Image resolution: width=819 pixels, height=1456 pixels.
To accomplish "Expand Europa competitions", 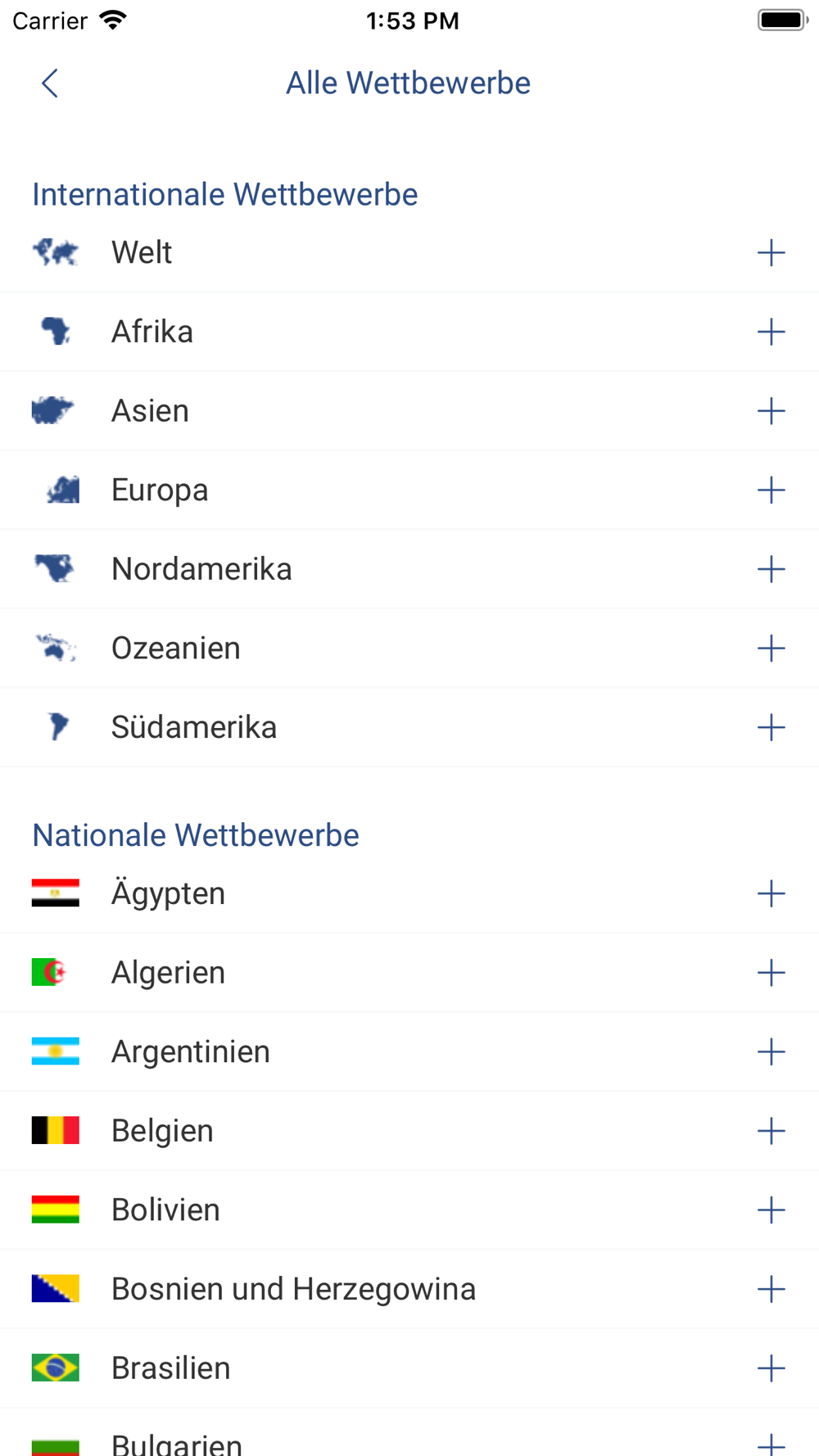I will pos(409,490).
